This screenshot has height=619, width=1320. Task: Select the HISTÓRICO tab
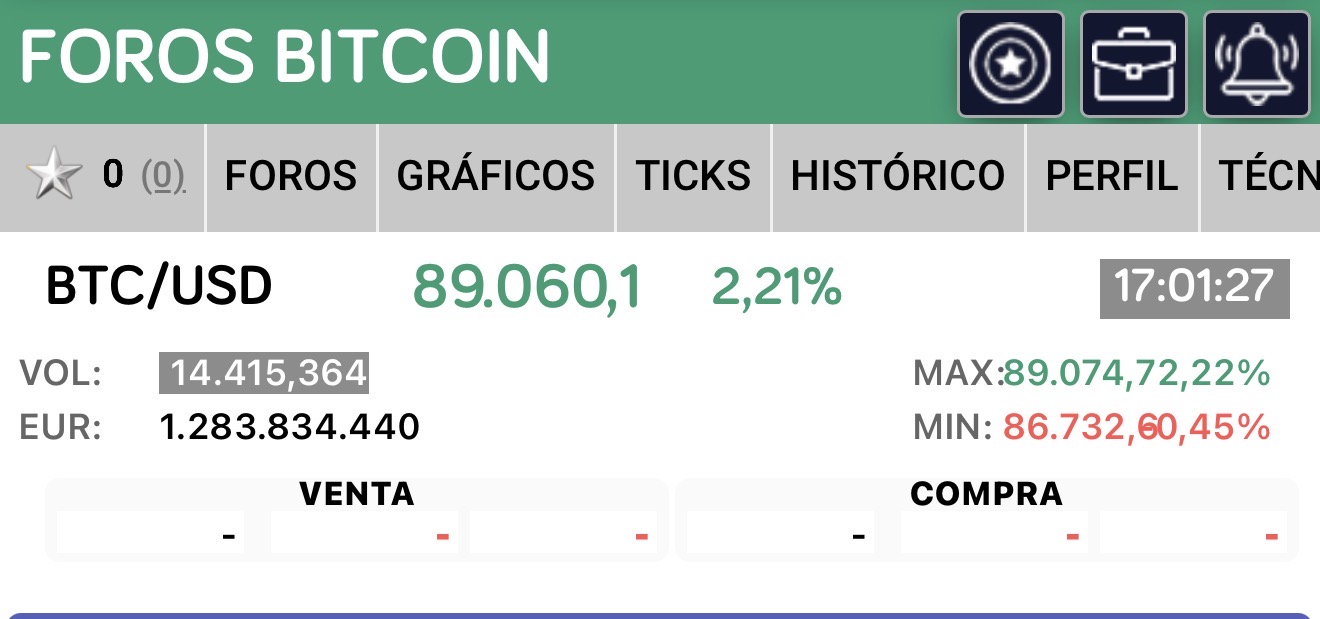pyautogui.click(x=897, y=177)
